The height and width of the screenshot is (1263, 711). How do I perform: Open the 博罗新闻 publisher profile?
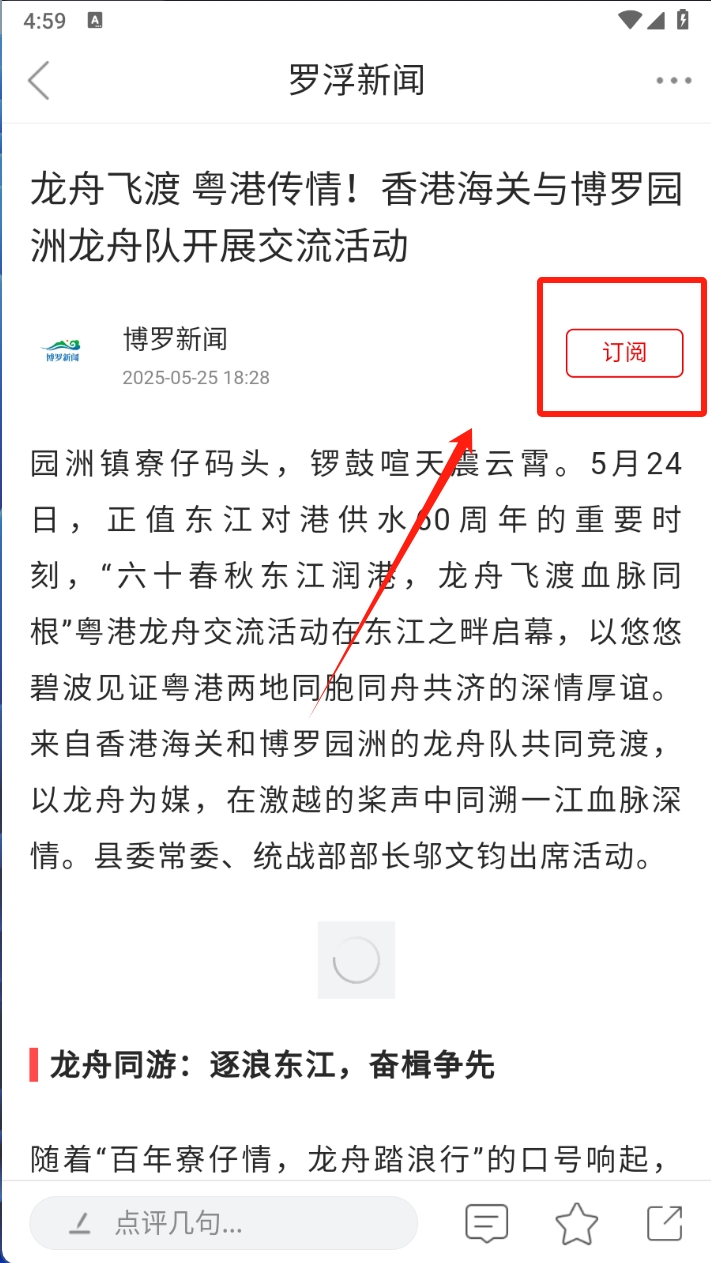coord(175,339)
